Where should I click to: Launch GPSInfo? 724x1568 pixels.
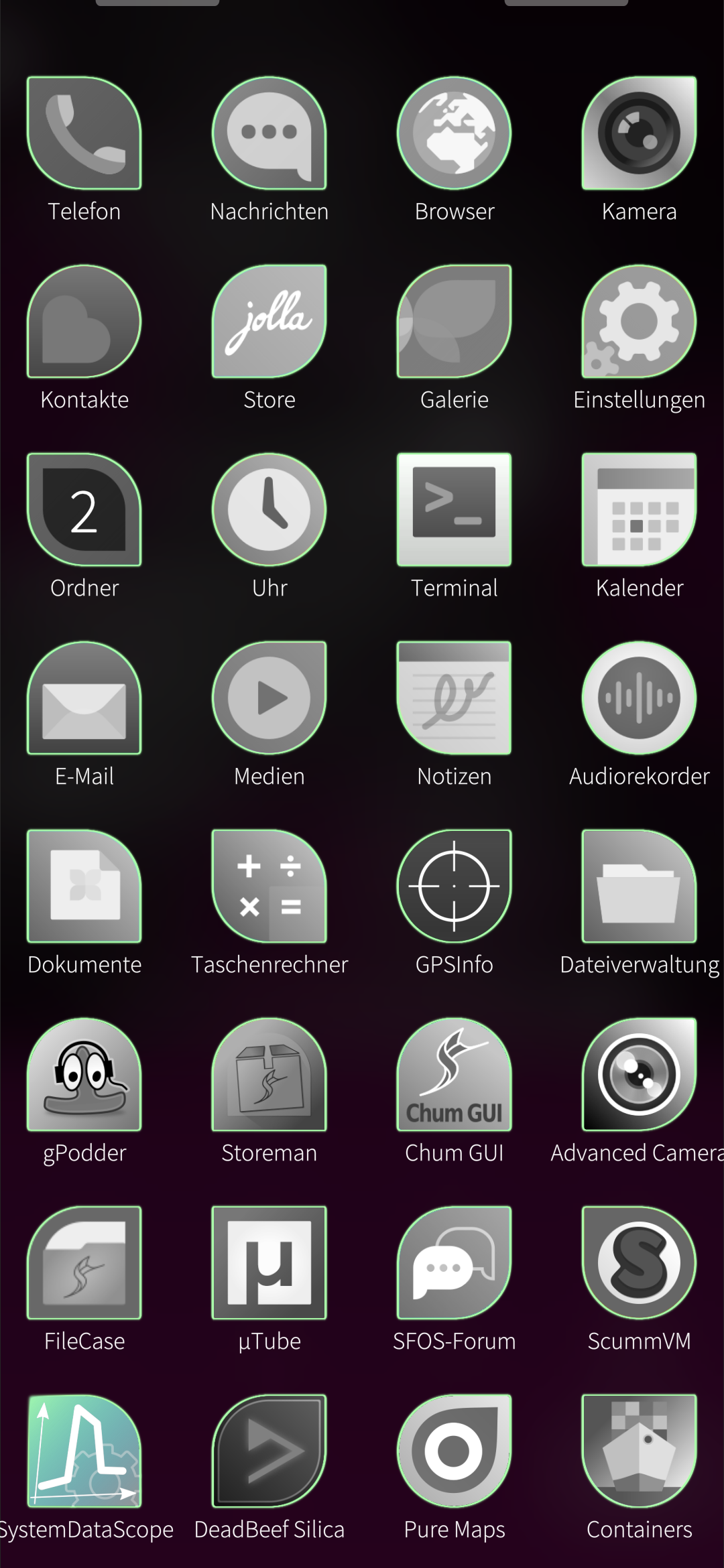coord(455,887)
